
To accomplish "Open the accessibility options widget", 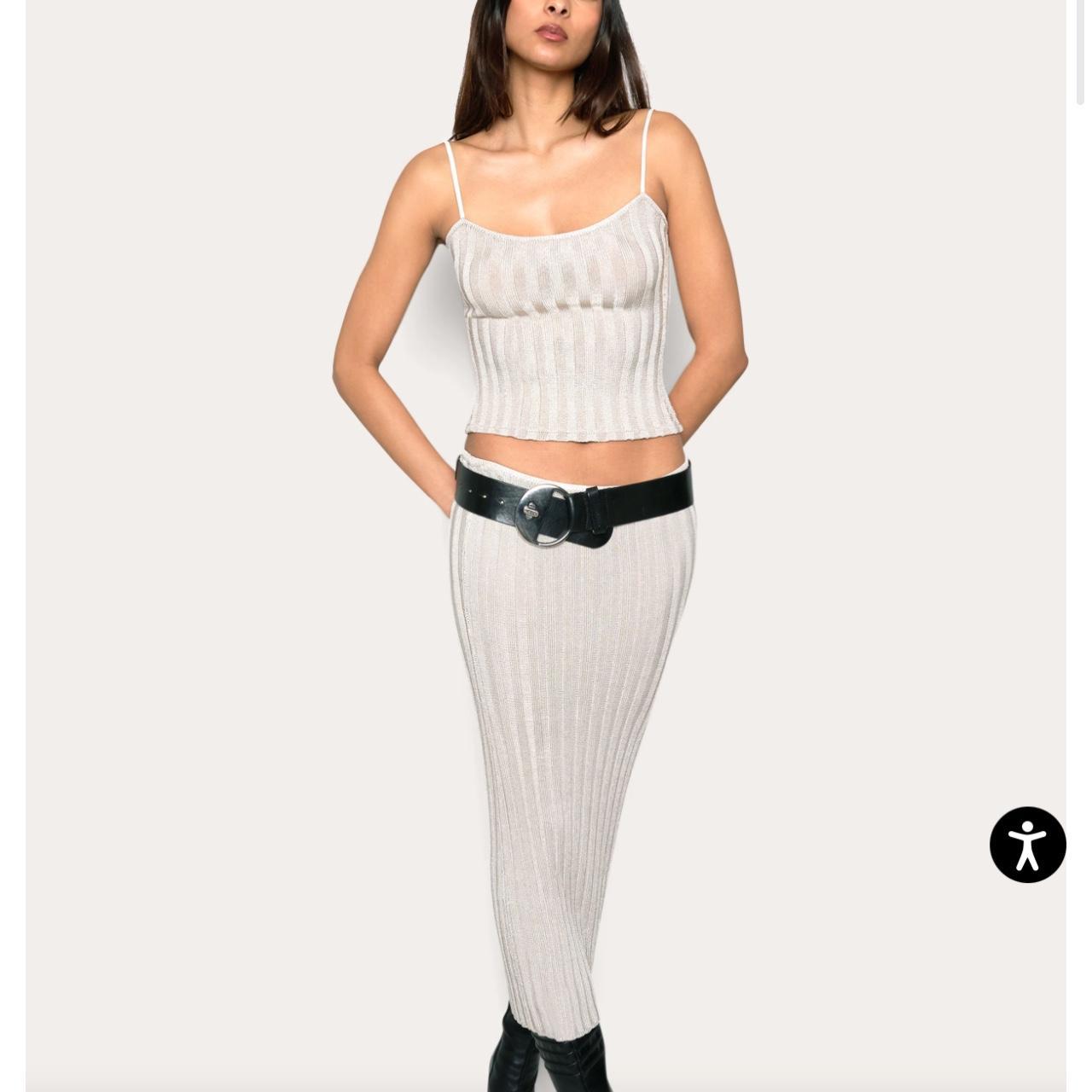I will click(x=1027, y=845).
